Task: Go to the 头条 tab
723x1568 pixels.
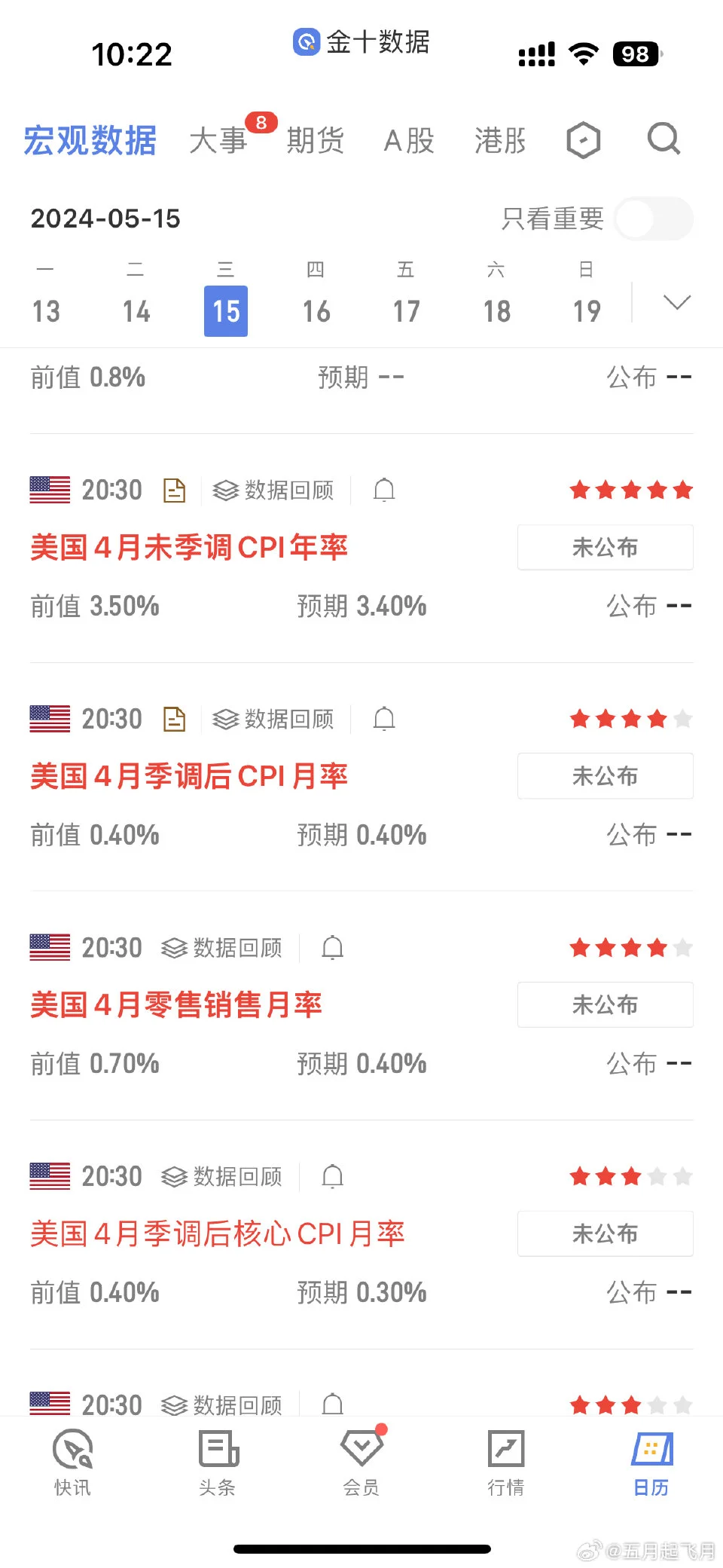Action: pyautogui.click(x=217, y=1463)
